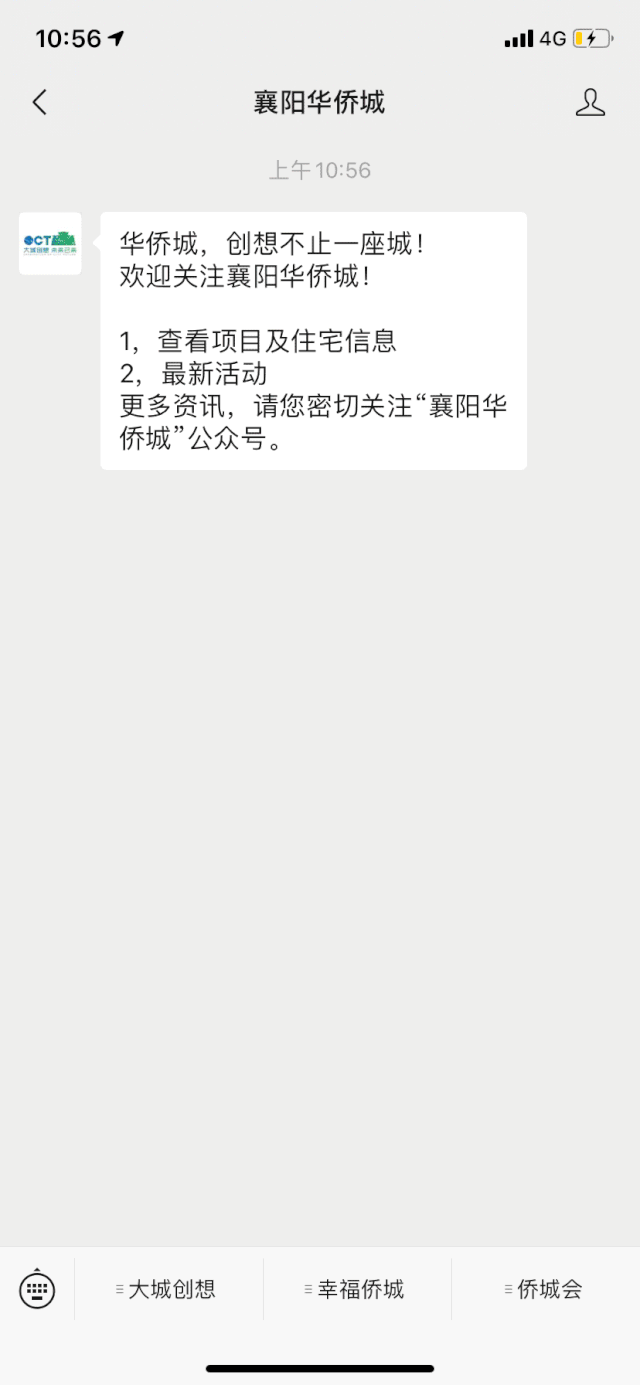Tap the 襄阳华侨城 OCT avatar

pyautogui.click(x=50, y=243)
